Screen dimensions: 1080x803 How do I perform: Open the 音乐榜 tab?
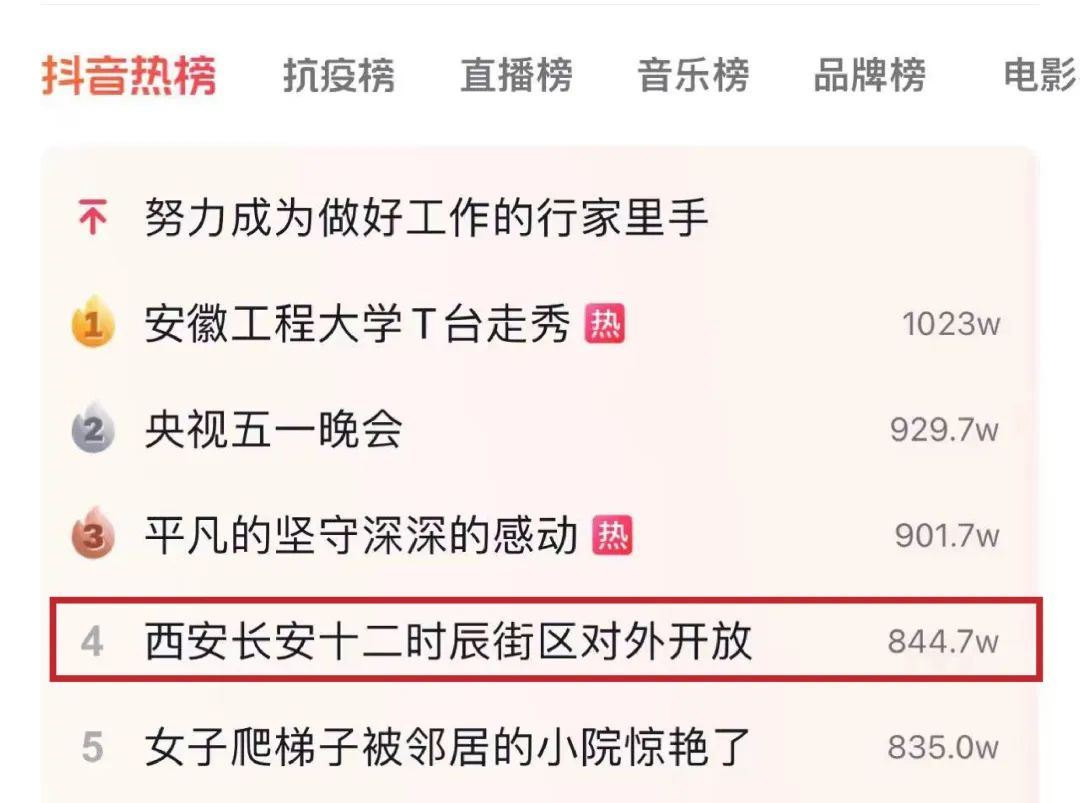[x=693, y=76]
